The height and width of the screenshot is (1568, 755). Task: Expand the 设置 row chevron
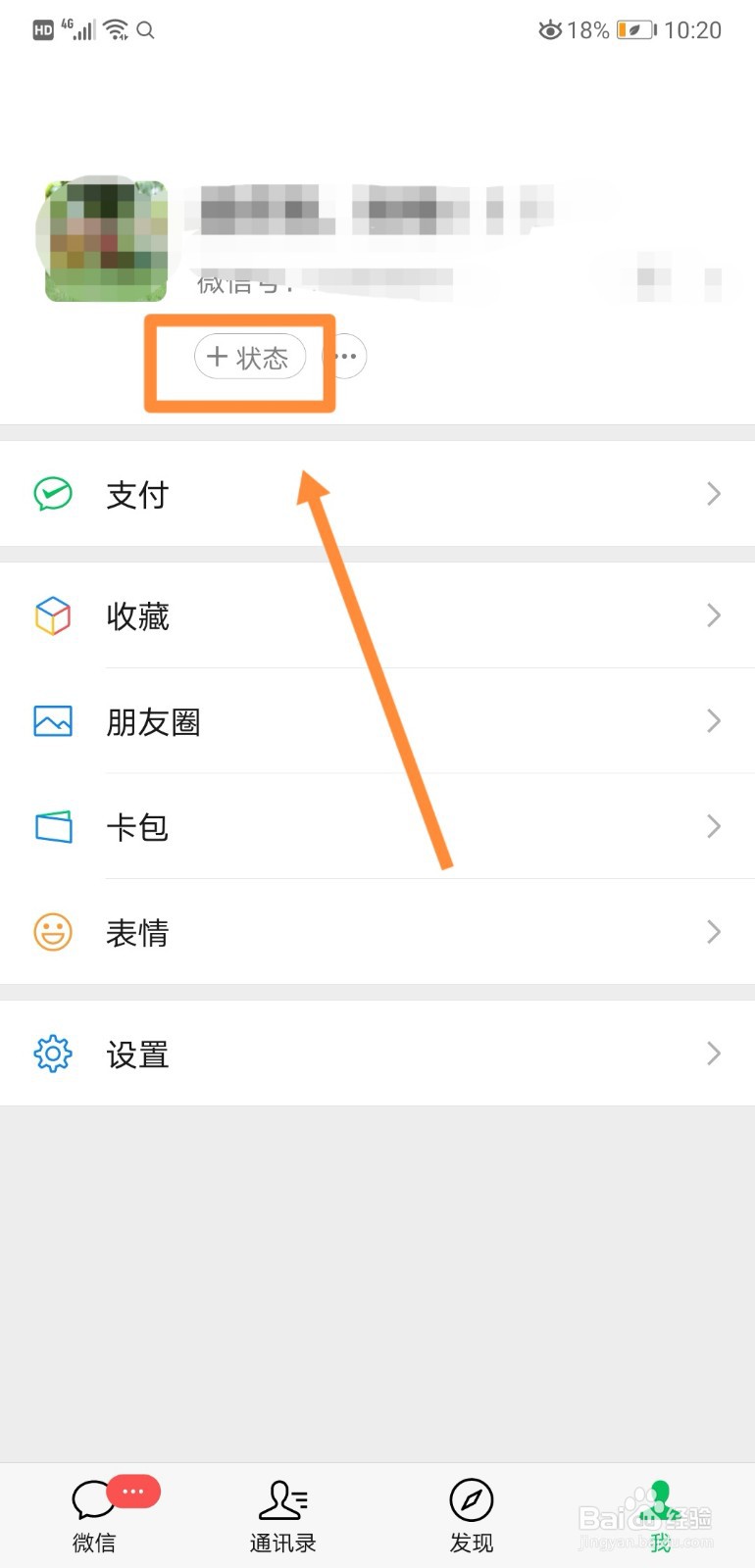(713, 1053)
